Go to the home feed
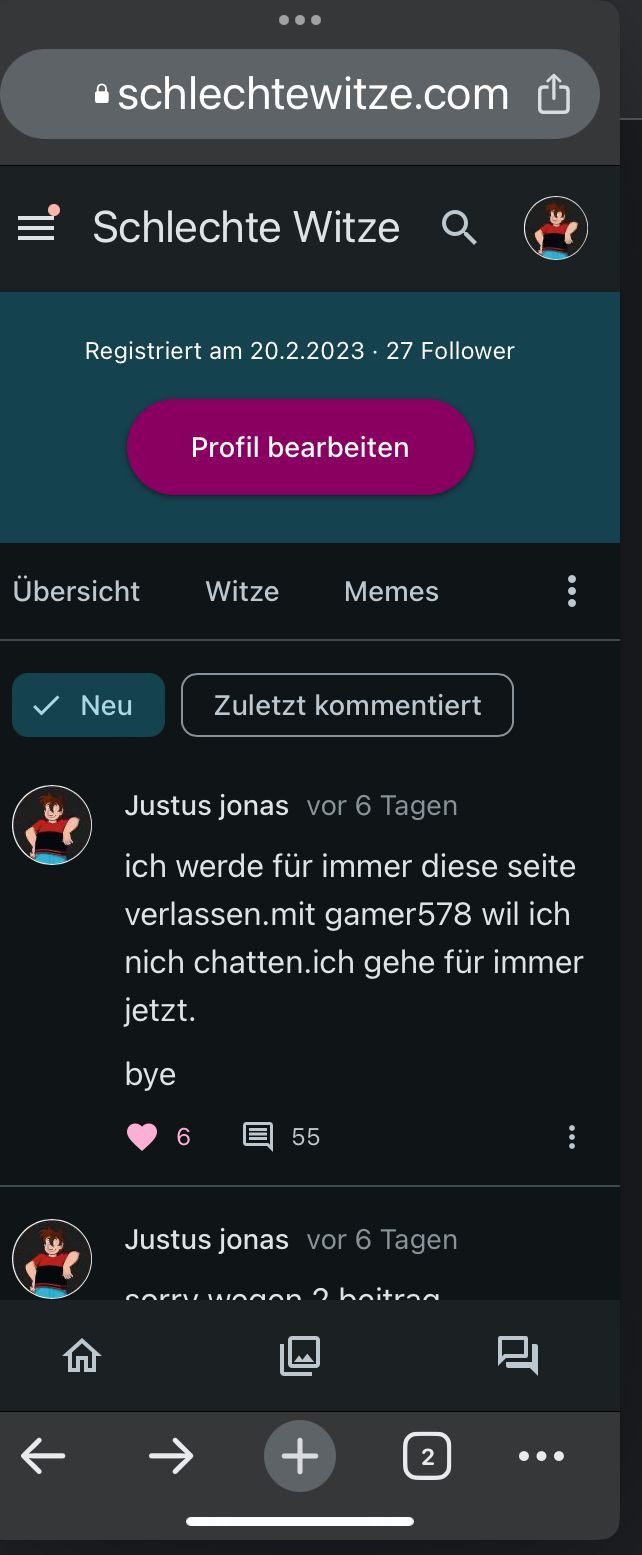This screenshot has height=1555, width=642. pos(82,1356)
